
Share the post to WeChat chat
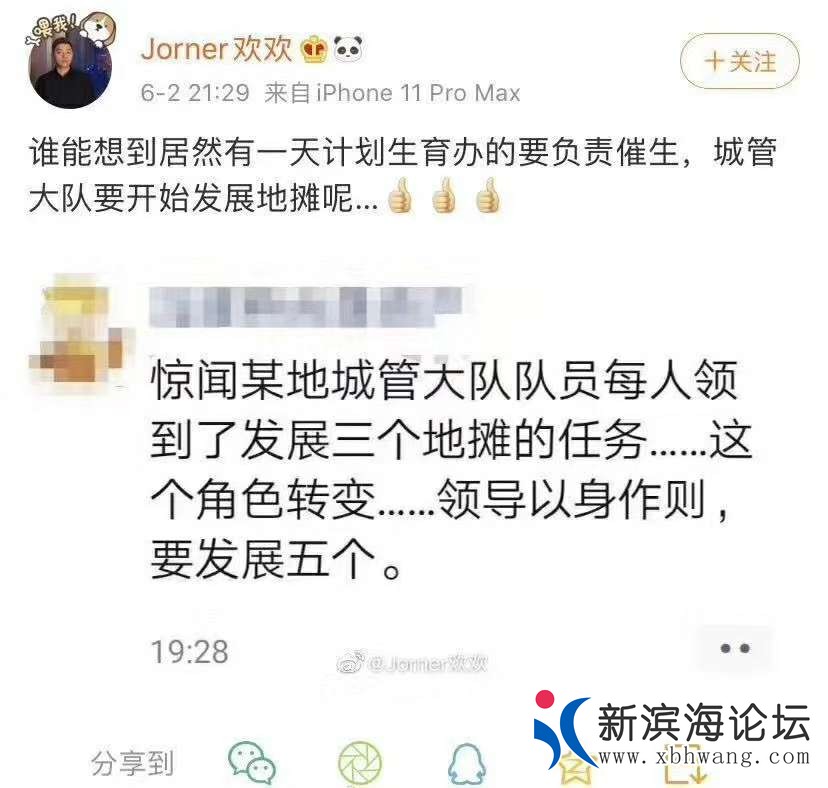pos(252,763)
